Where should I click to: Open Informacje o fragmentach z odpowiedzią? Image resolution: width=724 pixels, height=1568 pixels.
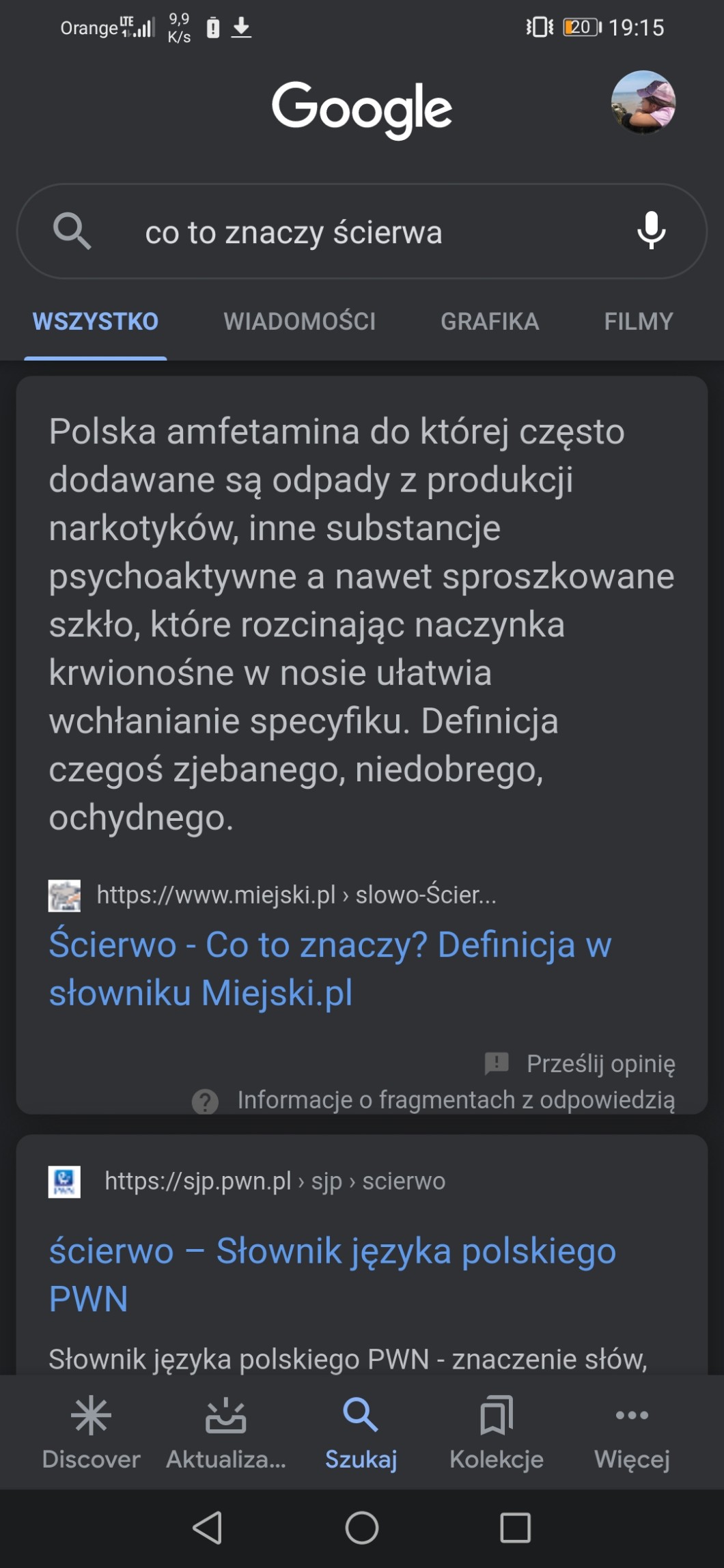(x=455, y=1100)
